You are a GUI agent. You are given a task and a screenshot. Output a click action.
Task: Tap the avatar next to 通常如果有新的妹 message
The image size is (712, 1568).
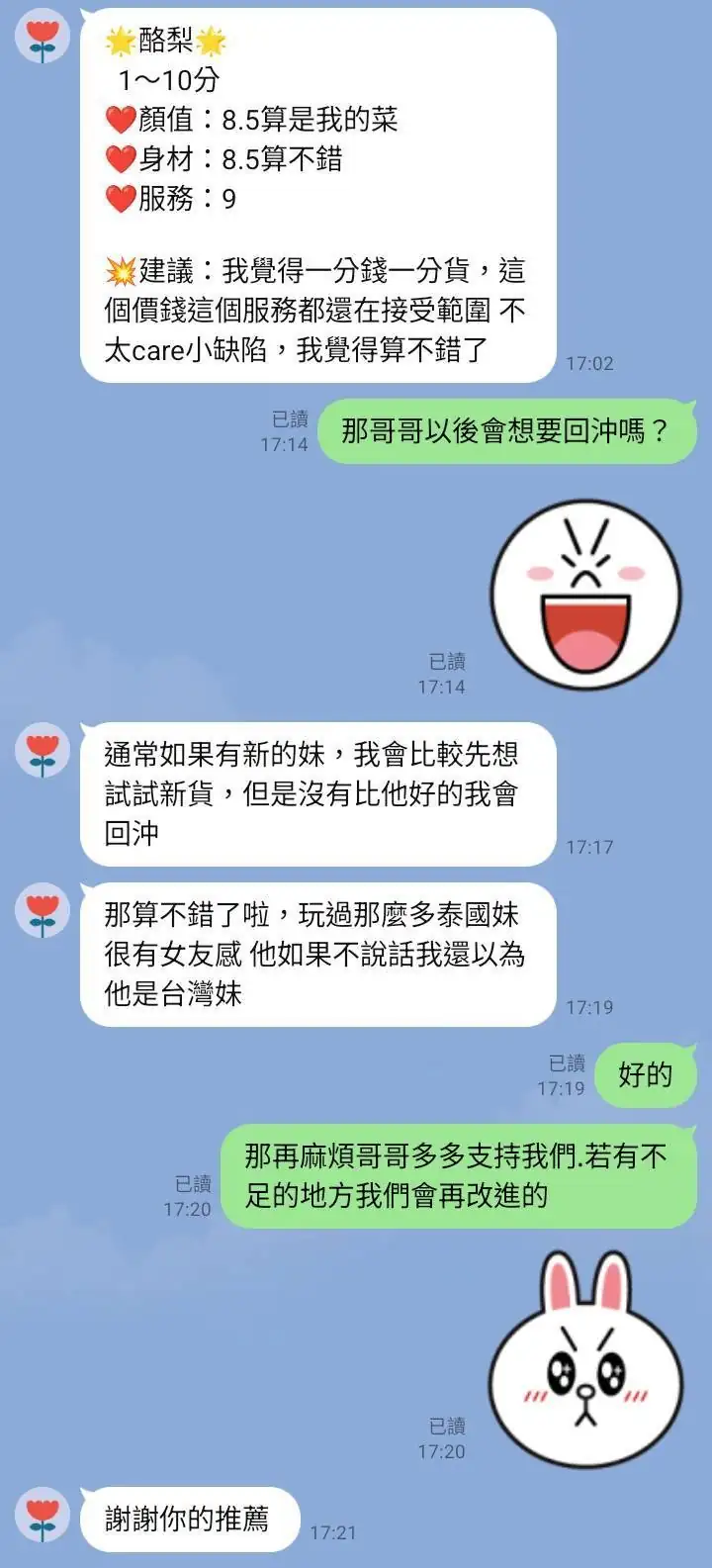click(43, 751)
